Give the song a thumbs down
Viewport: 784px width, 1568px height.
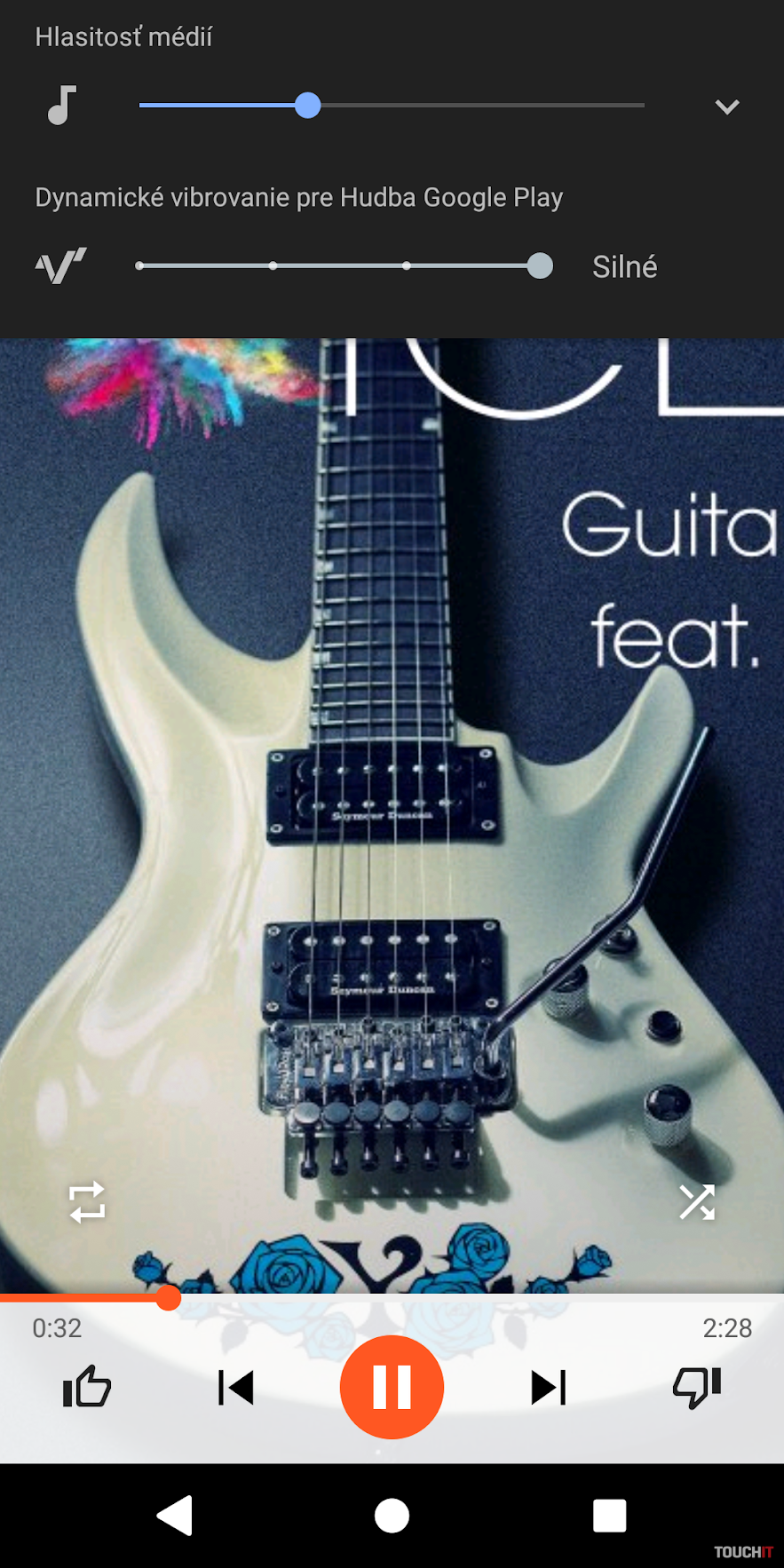697,1387
